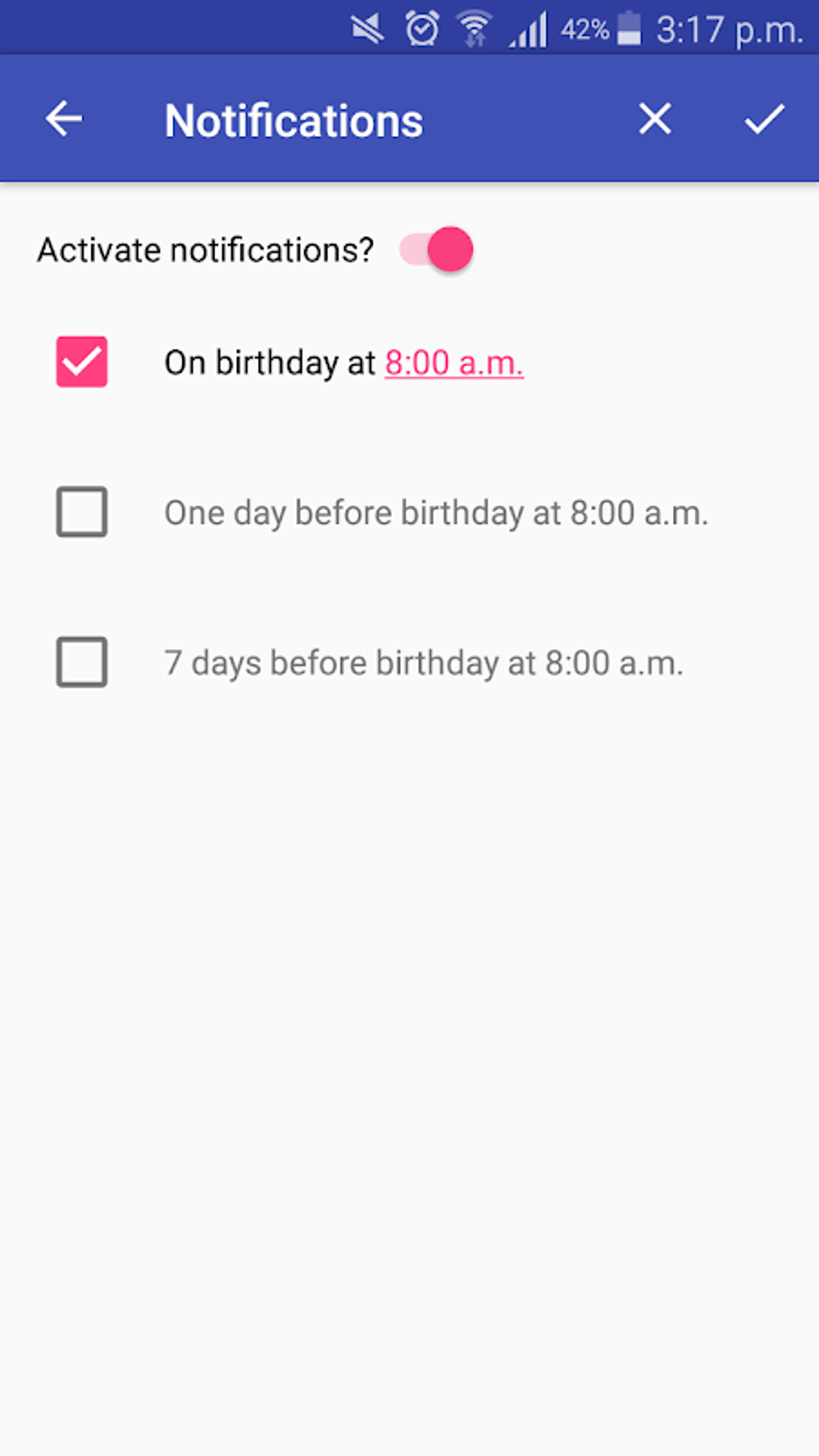This screenshot has height=1456, width=819.
Task: Discard changes with the X icon
Action: [654, 119]
